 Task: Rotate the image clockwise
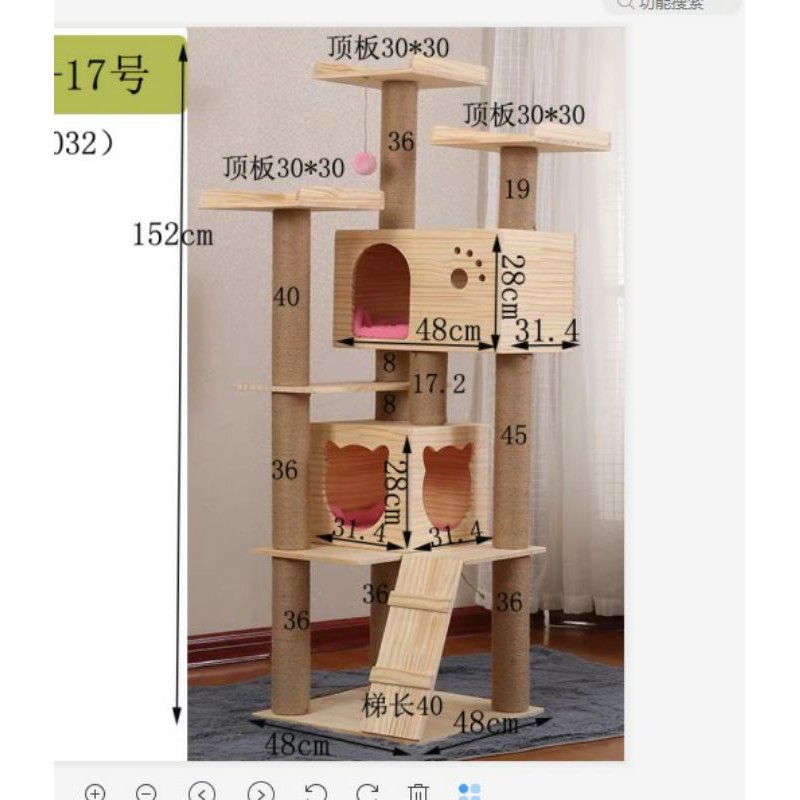point(367,793)
